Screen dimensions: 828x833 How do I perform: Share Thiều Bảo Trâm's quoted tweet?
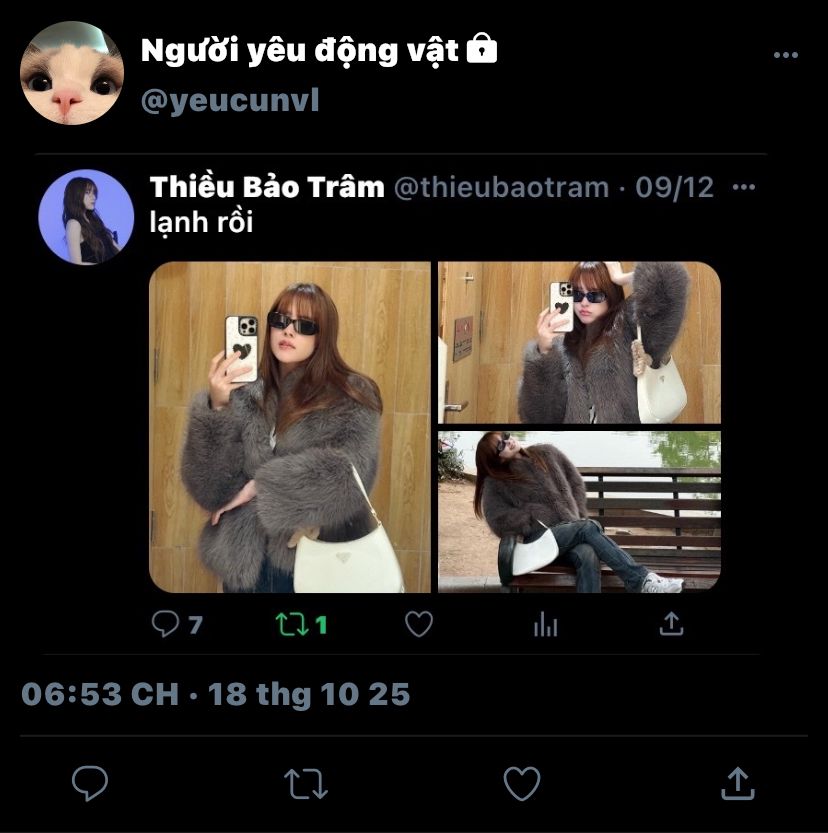[671, 625]
